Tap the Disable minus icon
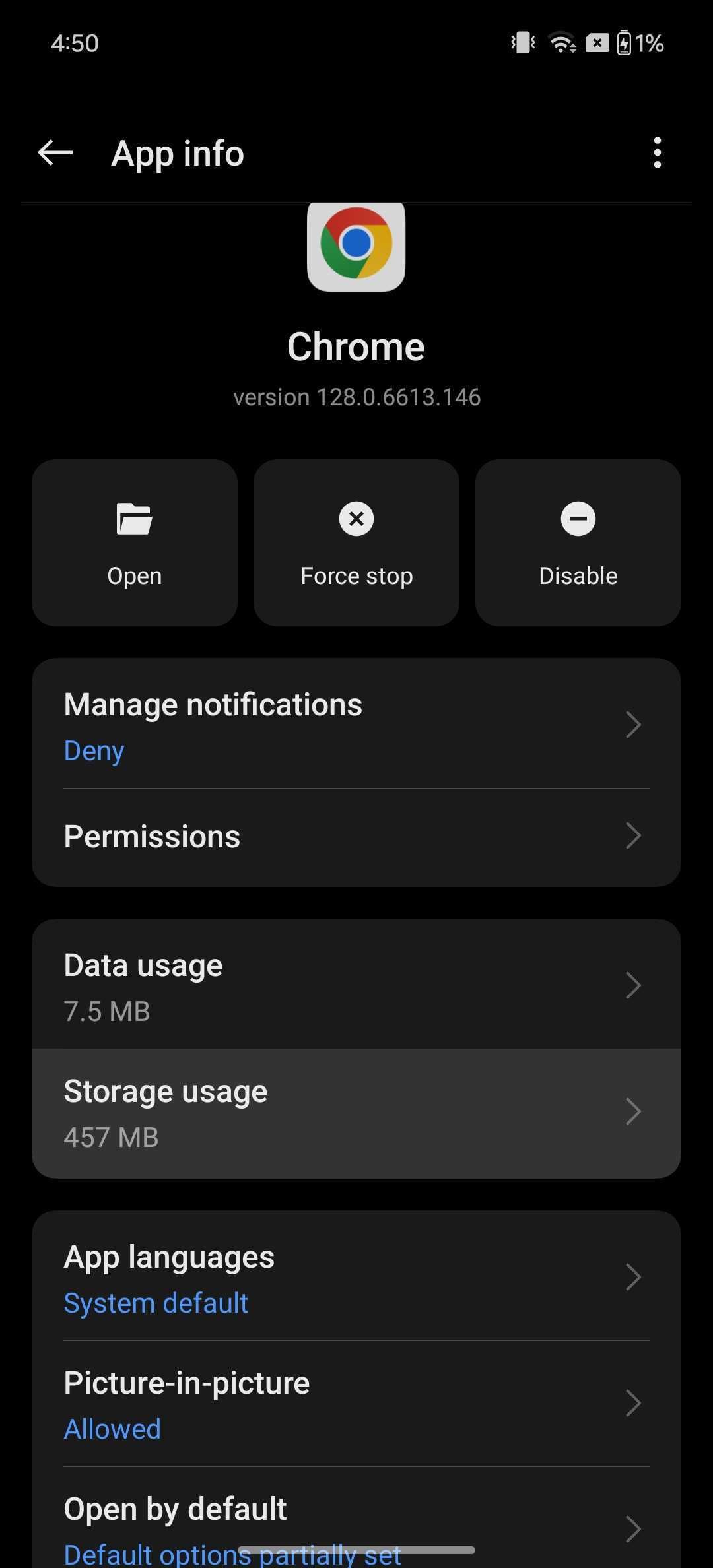The image size is (713, 1568). [578, 519]
